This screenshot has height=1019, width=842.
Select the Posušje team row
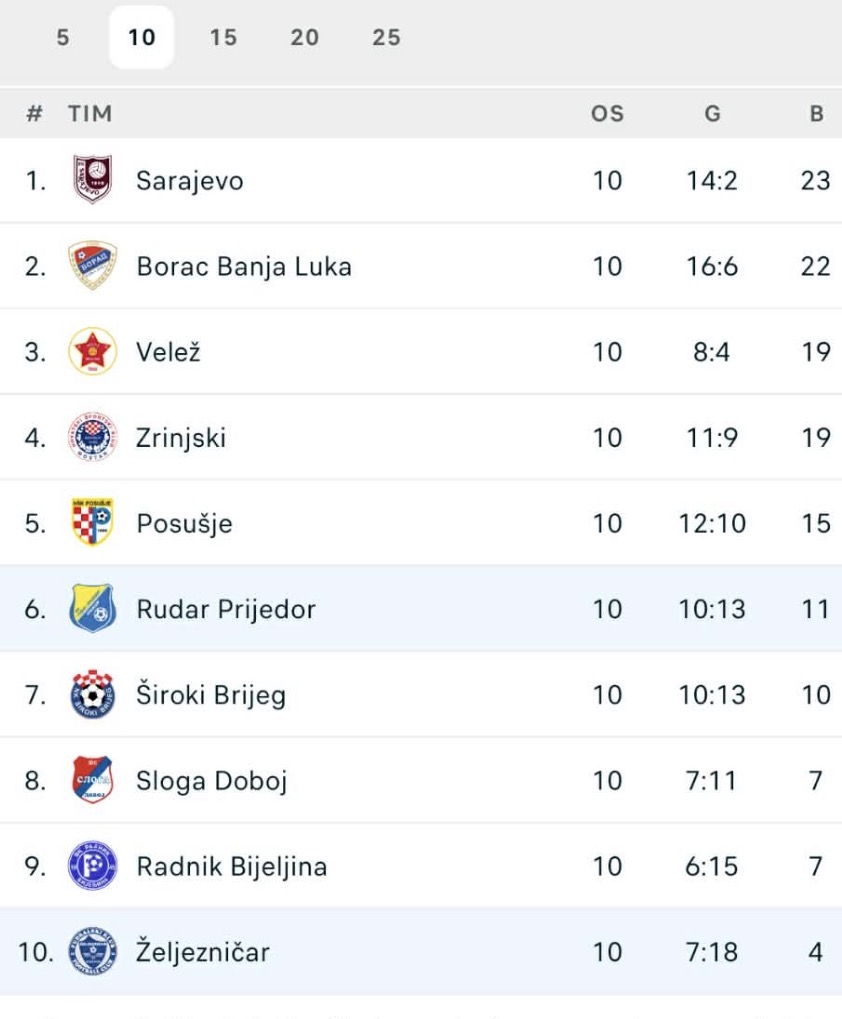[x=184, y=524]
